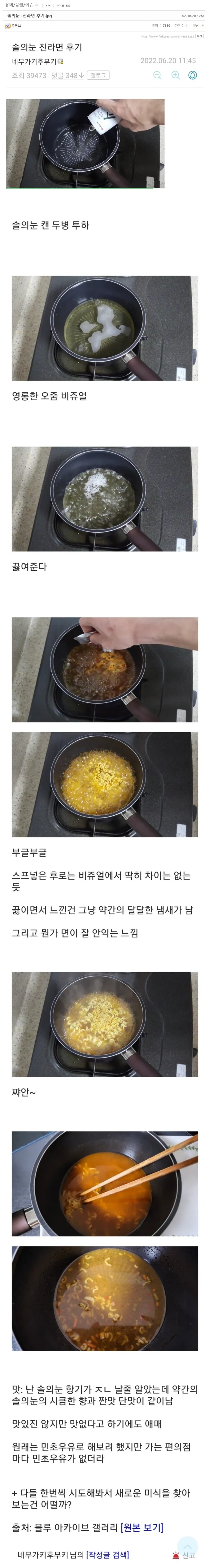Switch to the 유머 category tab

48,5
